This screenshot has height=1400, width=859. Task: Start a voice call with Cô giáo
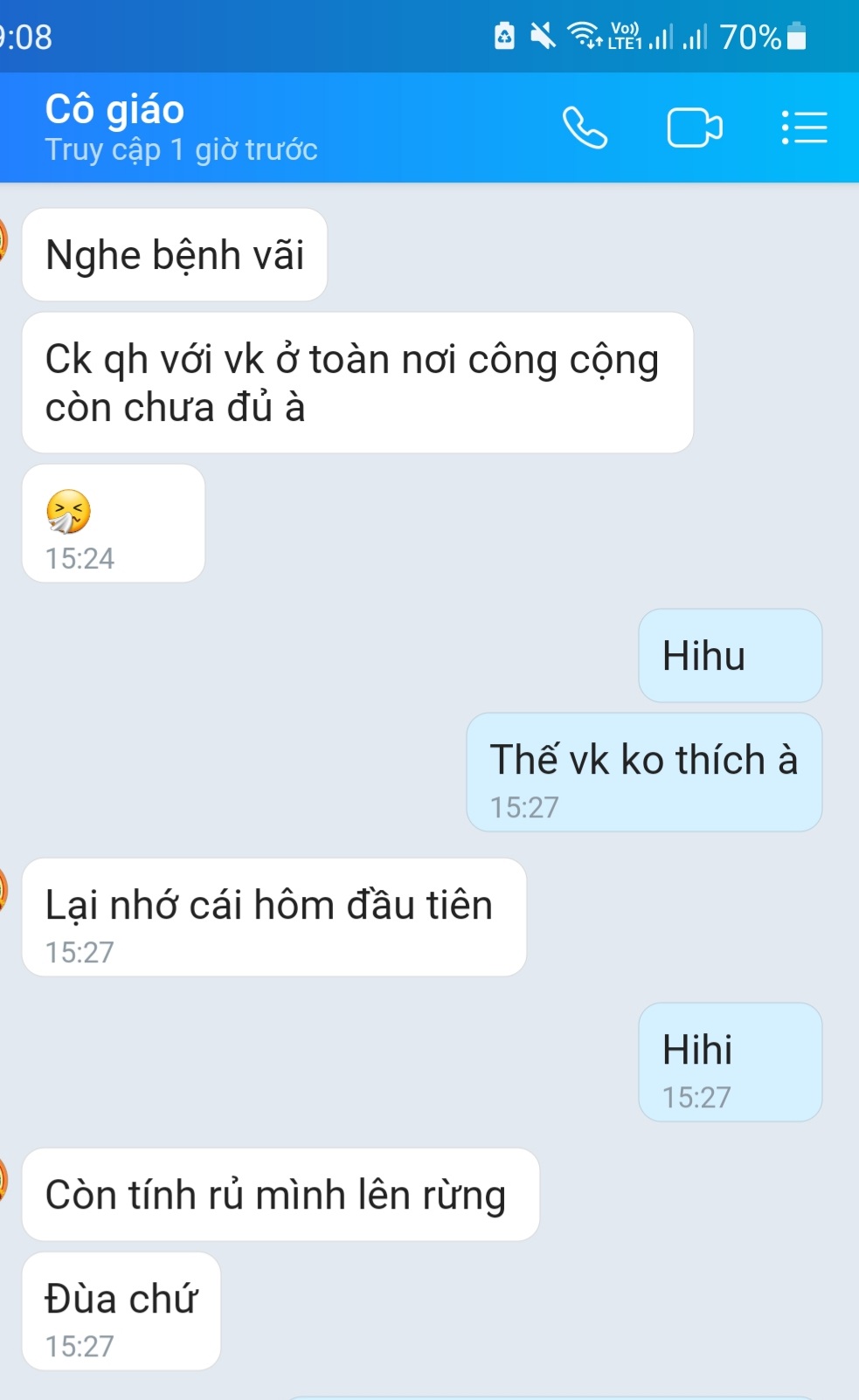coord(585,128)
